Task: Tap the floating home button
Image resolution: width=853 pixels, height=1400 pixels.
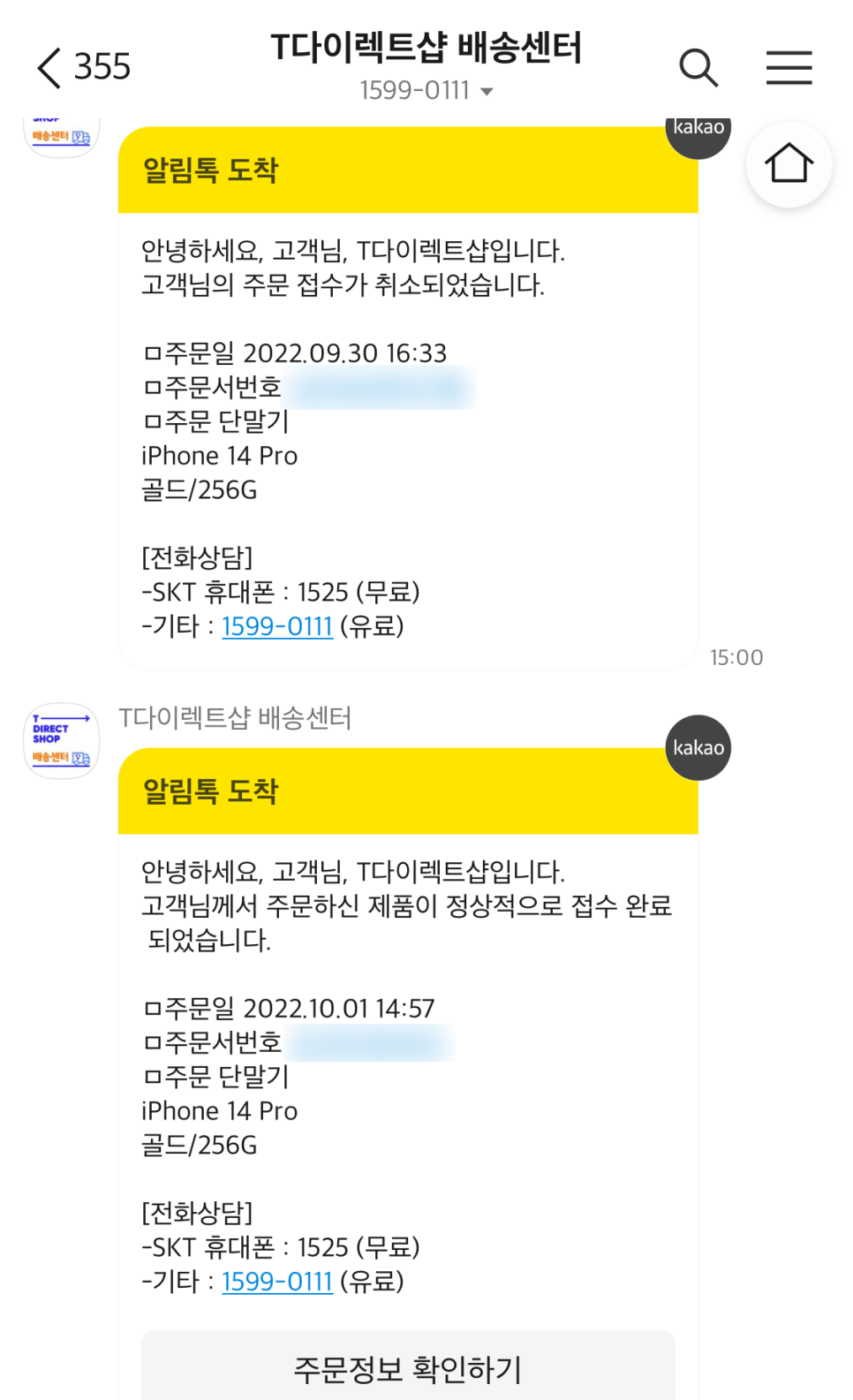Action: tap(789, 164)
